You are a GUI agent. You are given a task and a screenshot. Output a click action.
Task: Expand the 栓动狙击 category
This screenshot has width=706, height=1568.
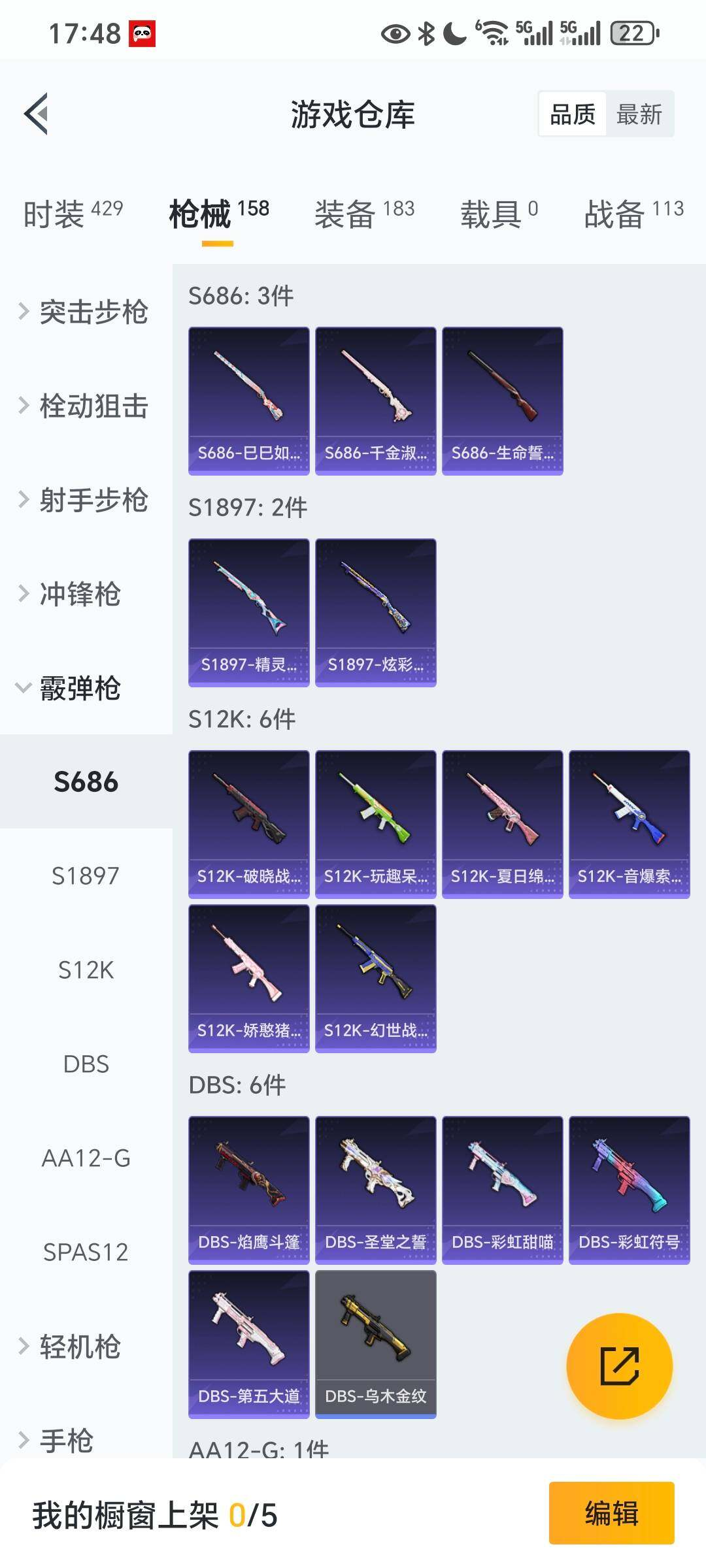pyautogui.click(x=85, y=406)
